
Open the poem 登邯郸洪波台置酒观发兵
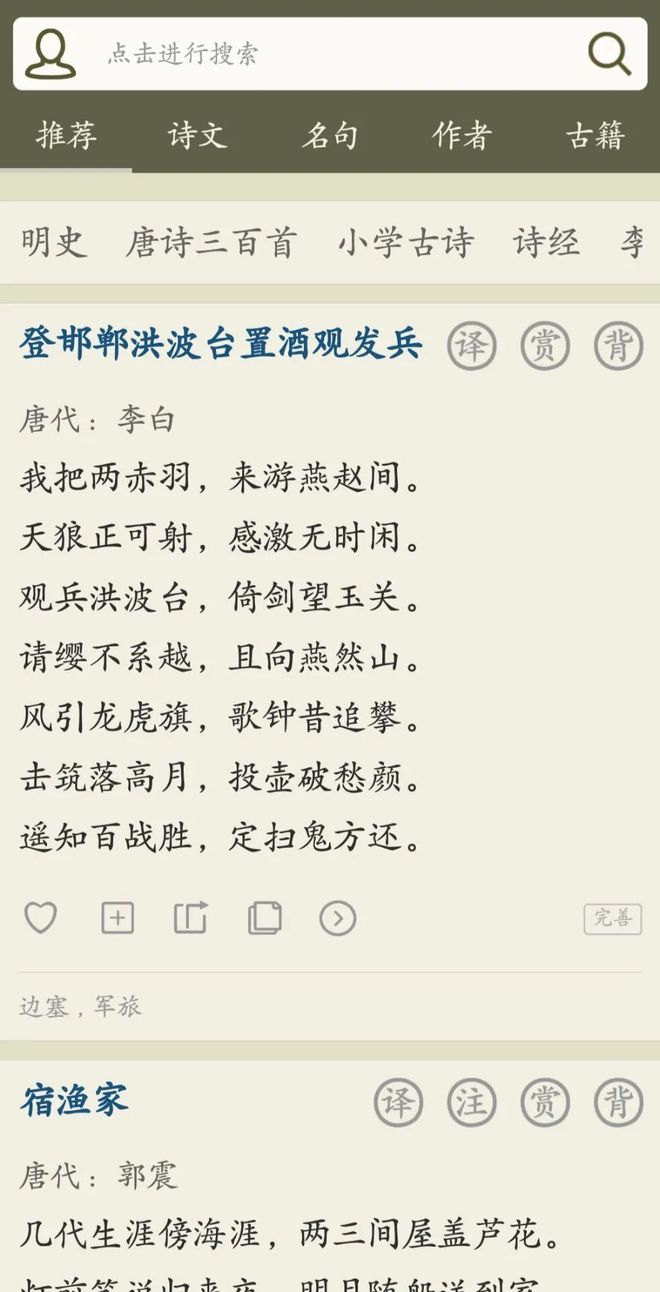[x=221, y=344]
